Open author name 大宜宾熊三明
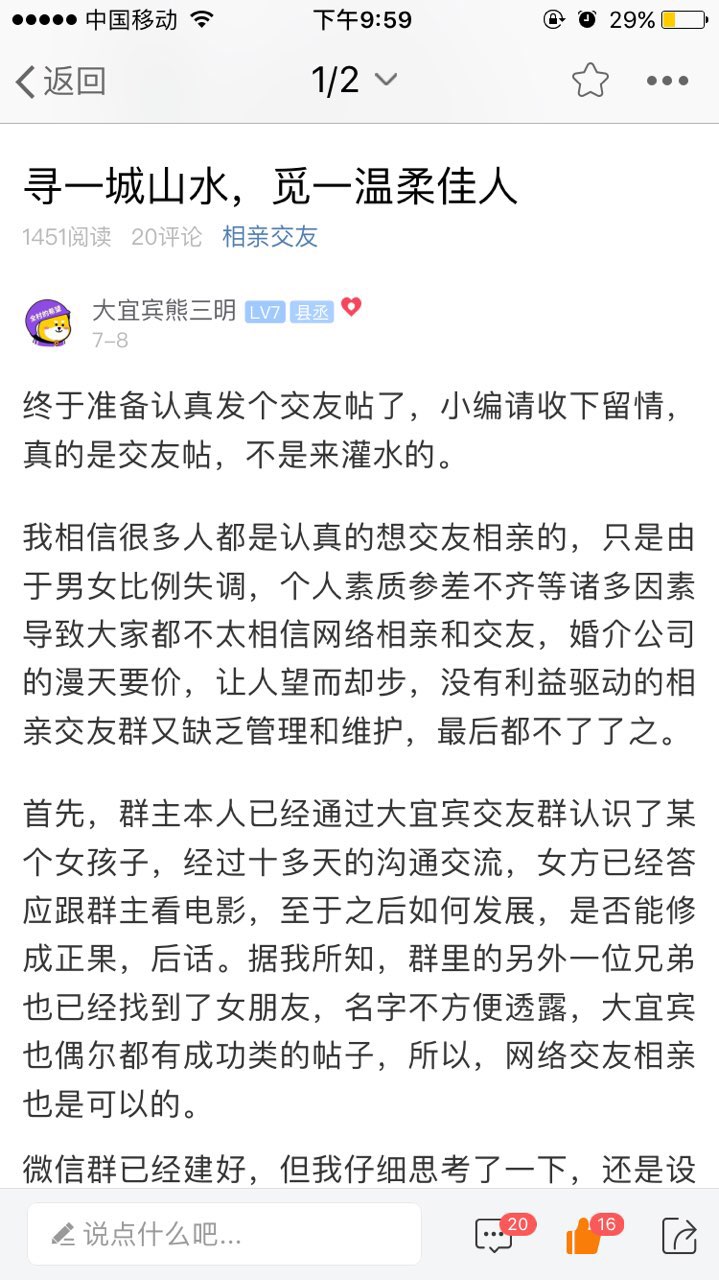719x1280 pixels. pos(164,311)
